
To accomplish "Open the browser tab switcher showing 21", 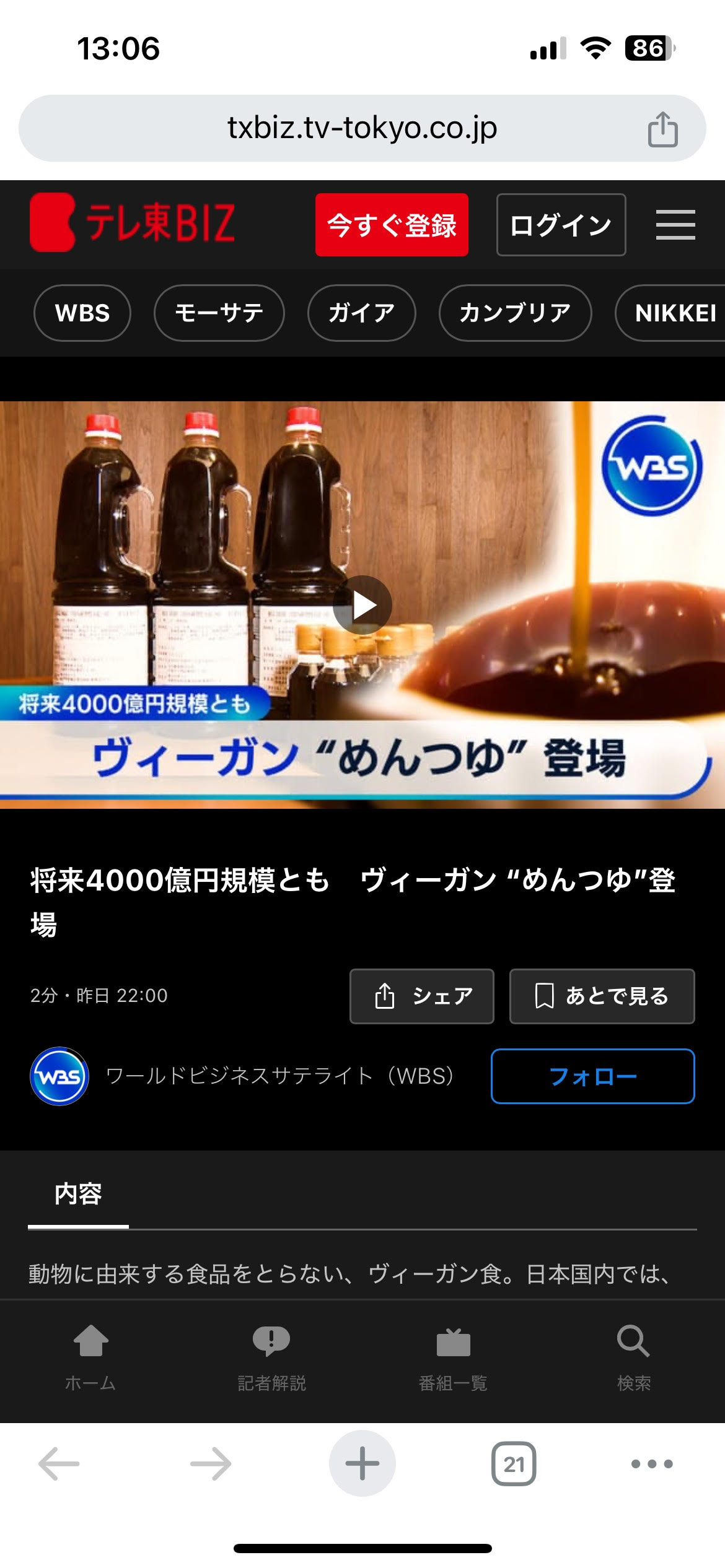I will (514, 1464).
